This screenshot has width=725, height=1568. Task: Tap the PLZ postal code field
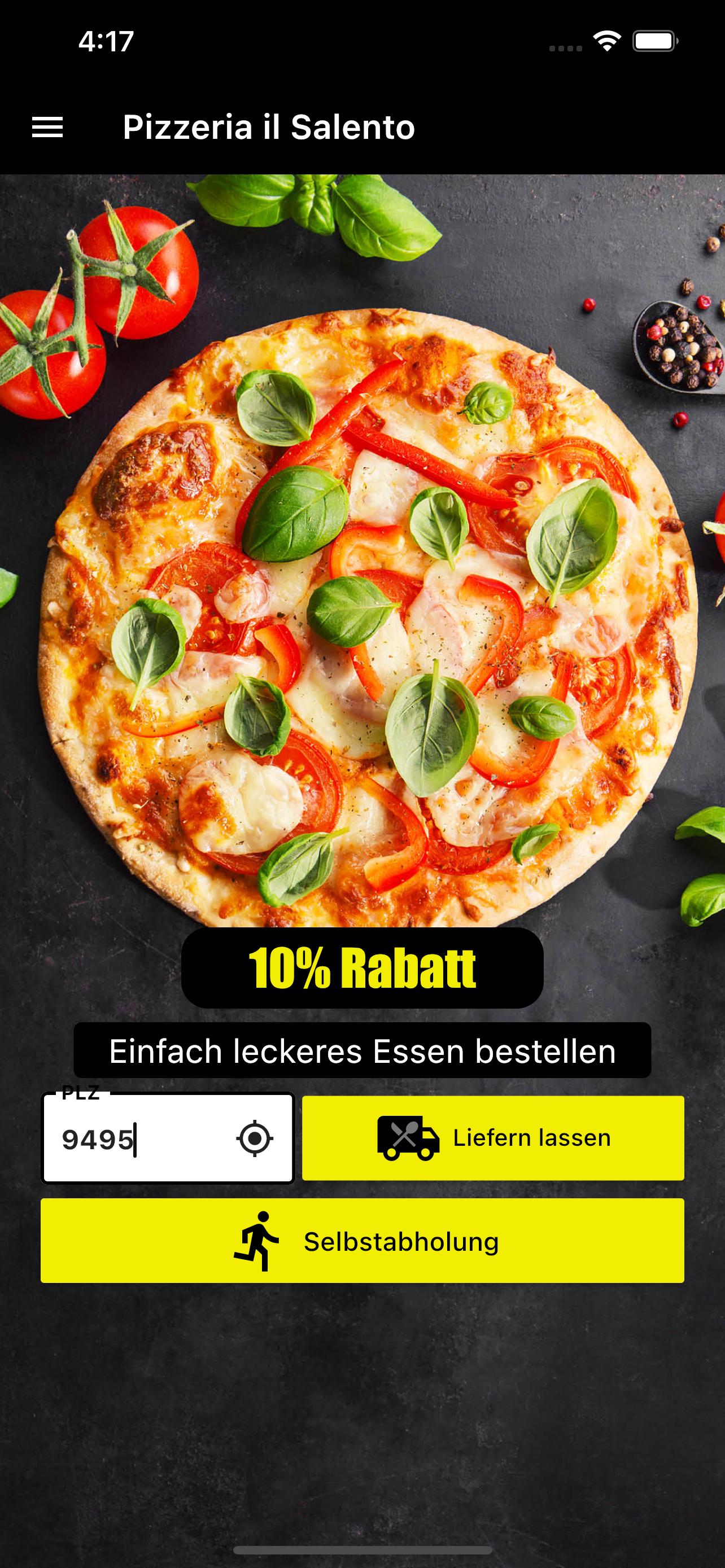167,1138
